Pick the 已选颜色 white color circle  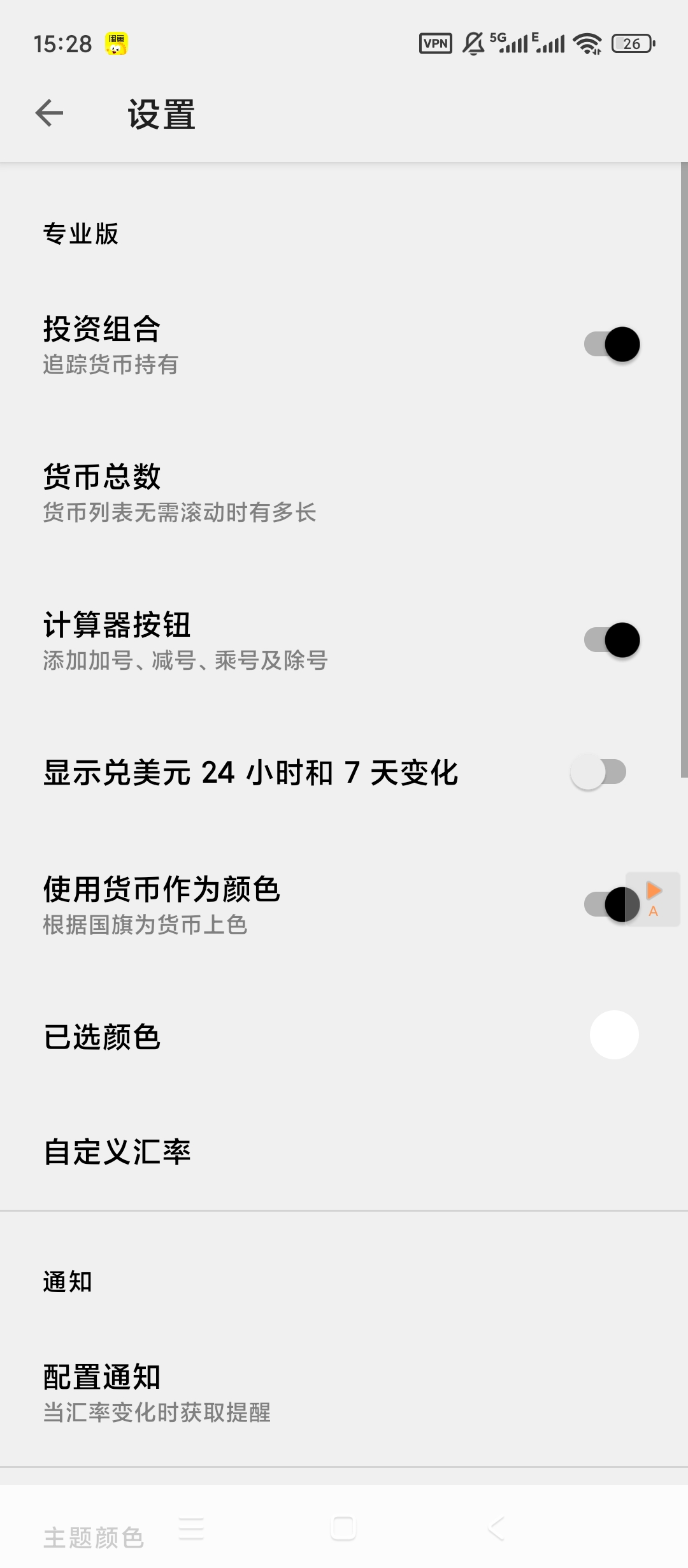tap(614, 1035)
